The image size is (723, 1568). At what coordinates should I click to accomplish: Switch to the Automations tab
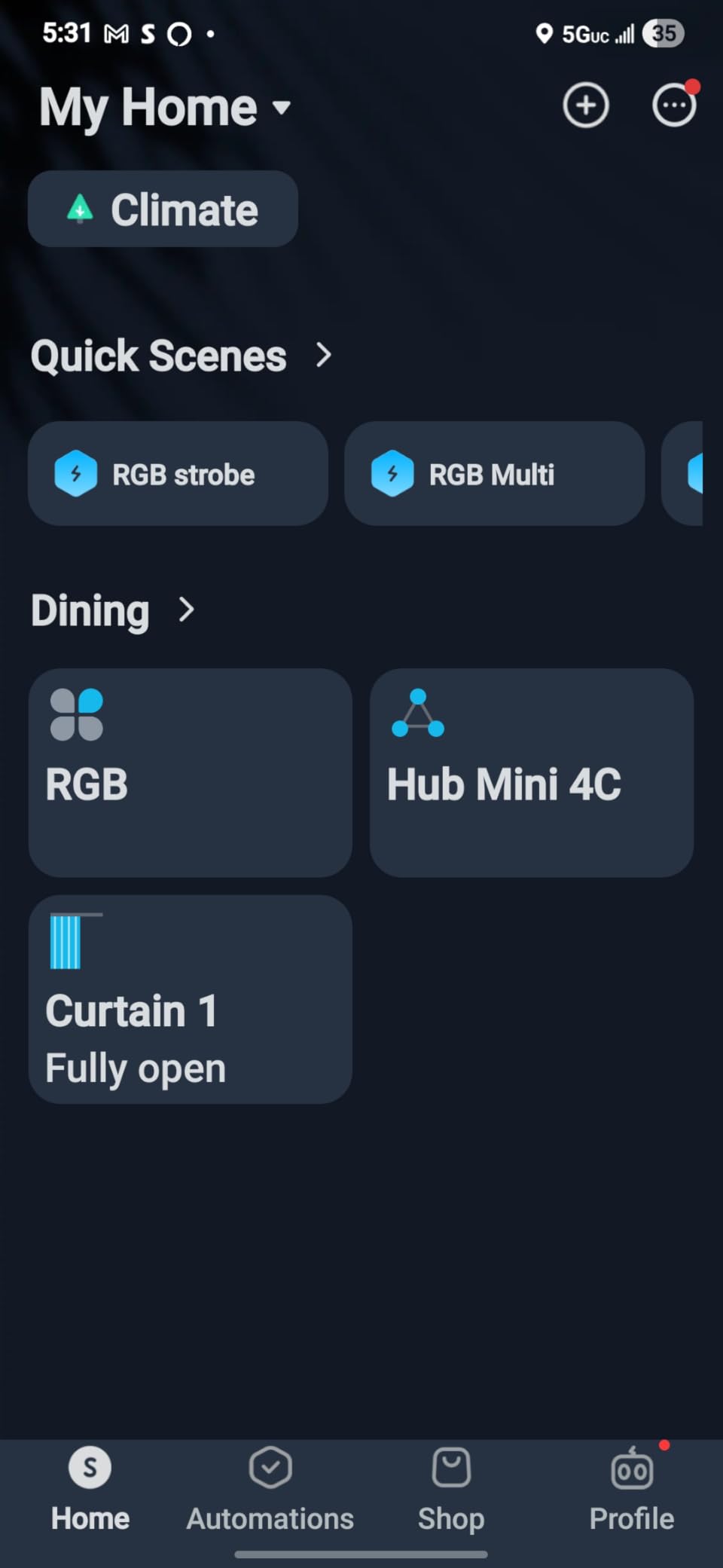[270, 1489]
